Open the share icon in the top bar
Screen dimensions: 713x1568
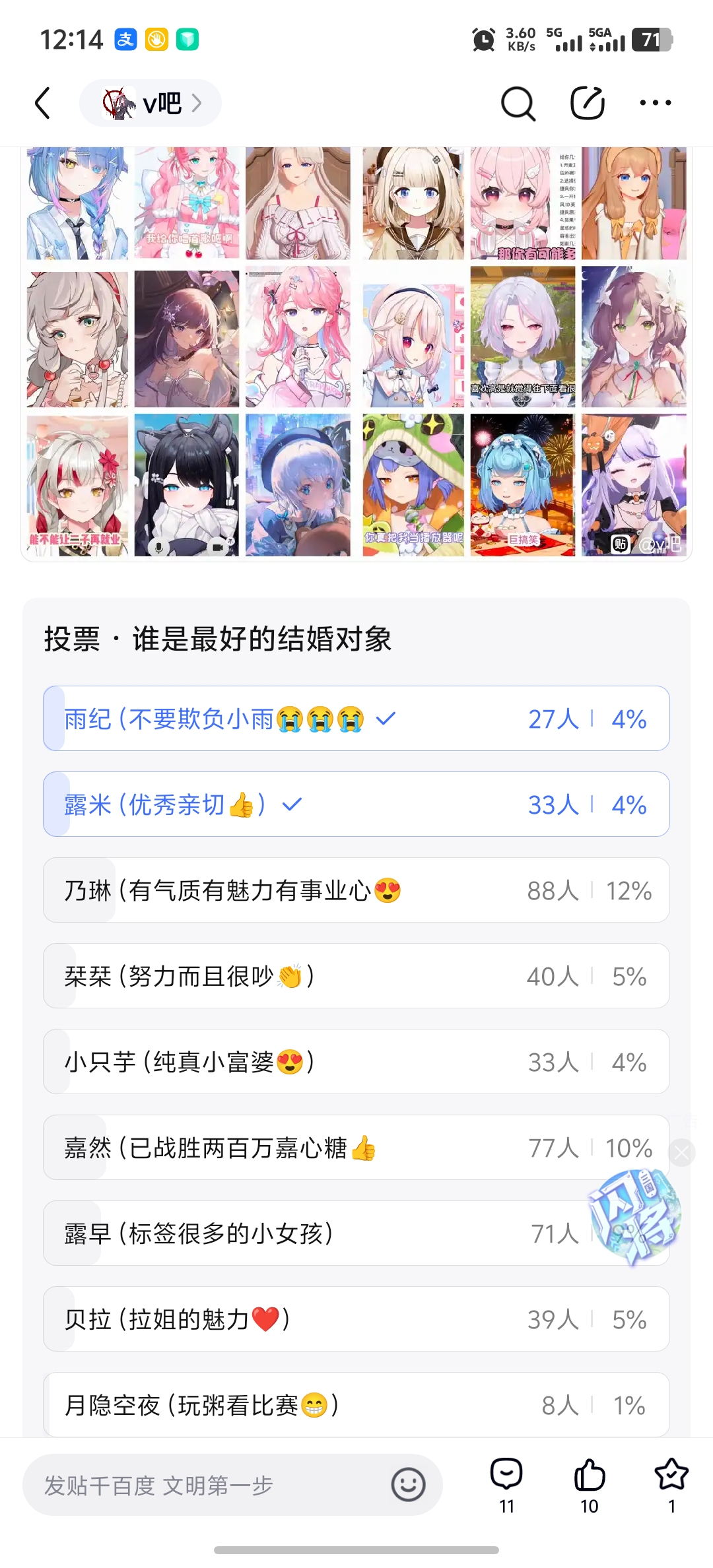[x=587, y=103]
